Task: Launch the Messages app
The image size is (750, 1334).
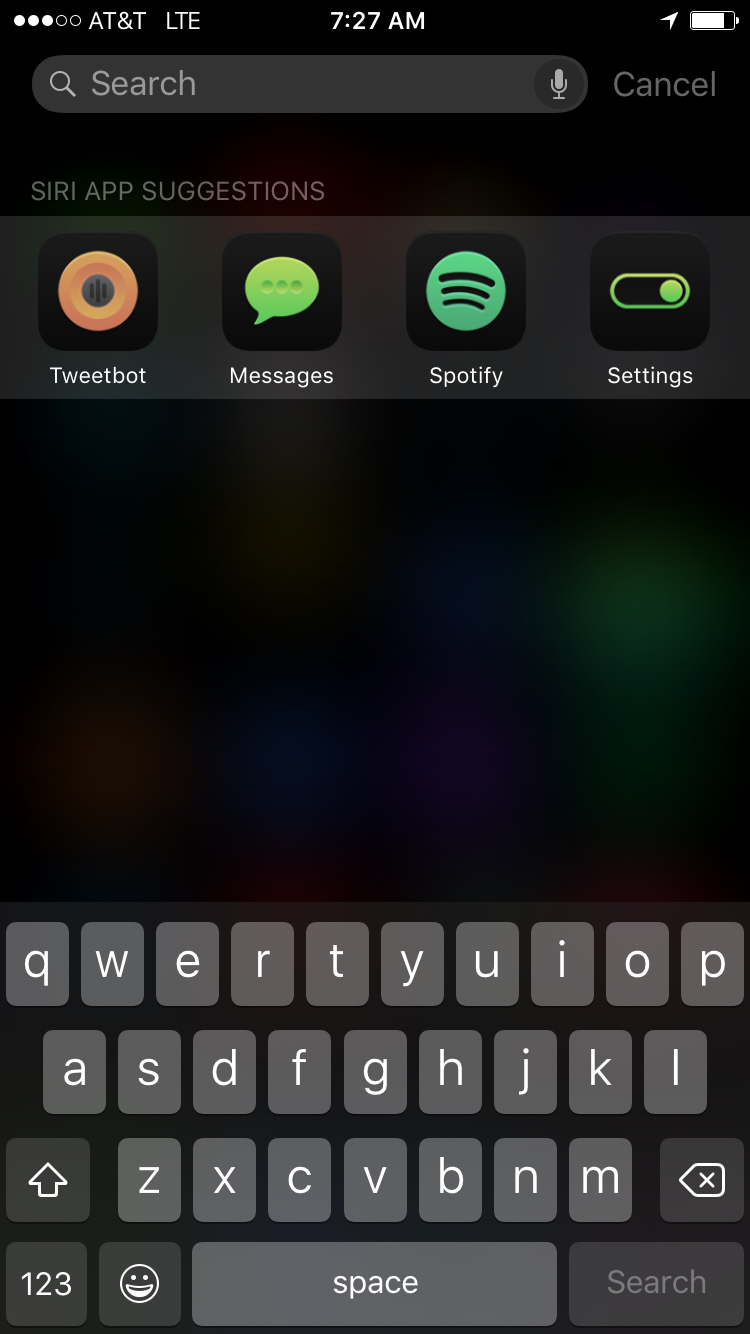Action: tap(282, 292)
